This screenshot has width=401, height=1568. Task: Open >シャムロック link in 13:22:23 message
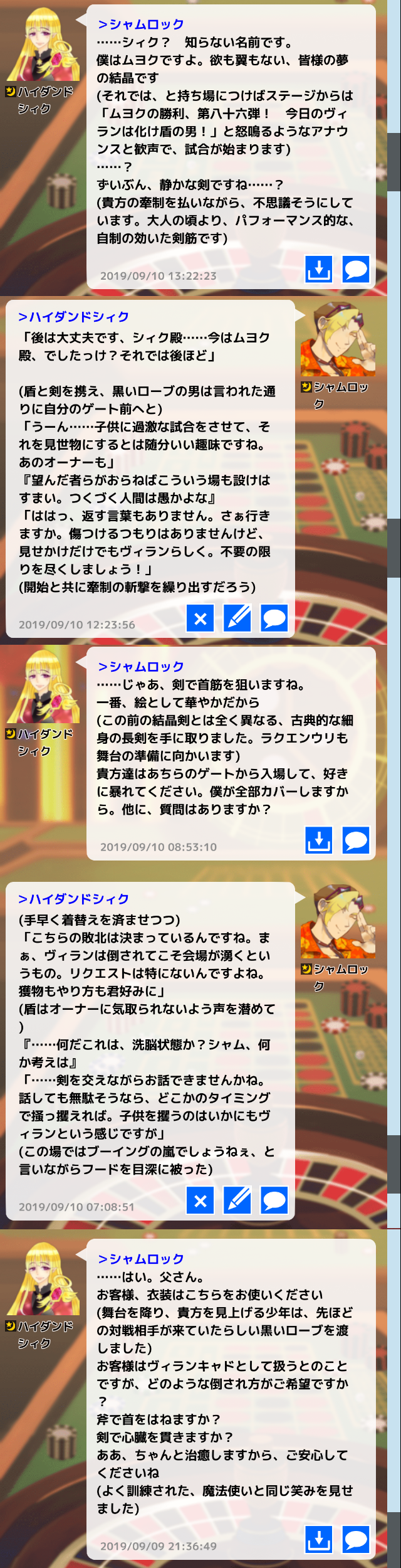[141, 24]
